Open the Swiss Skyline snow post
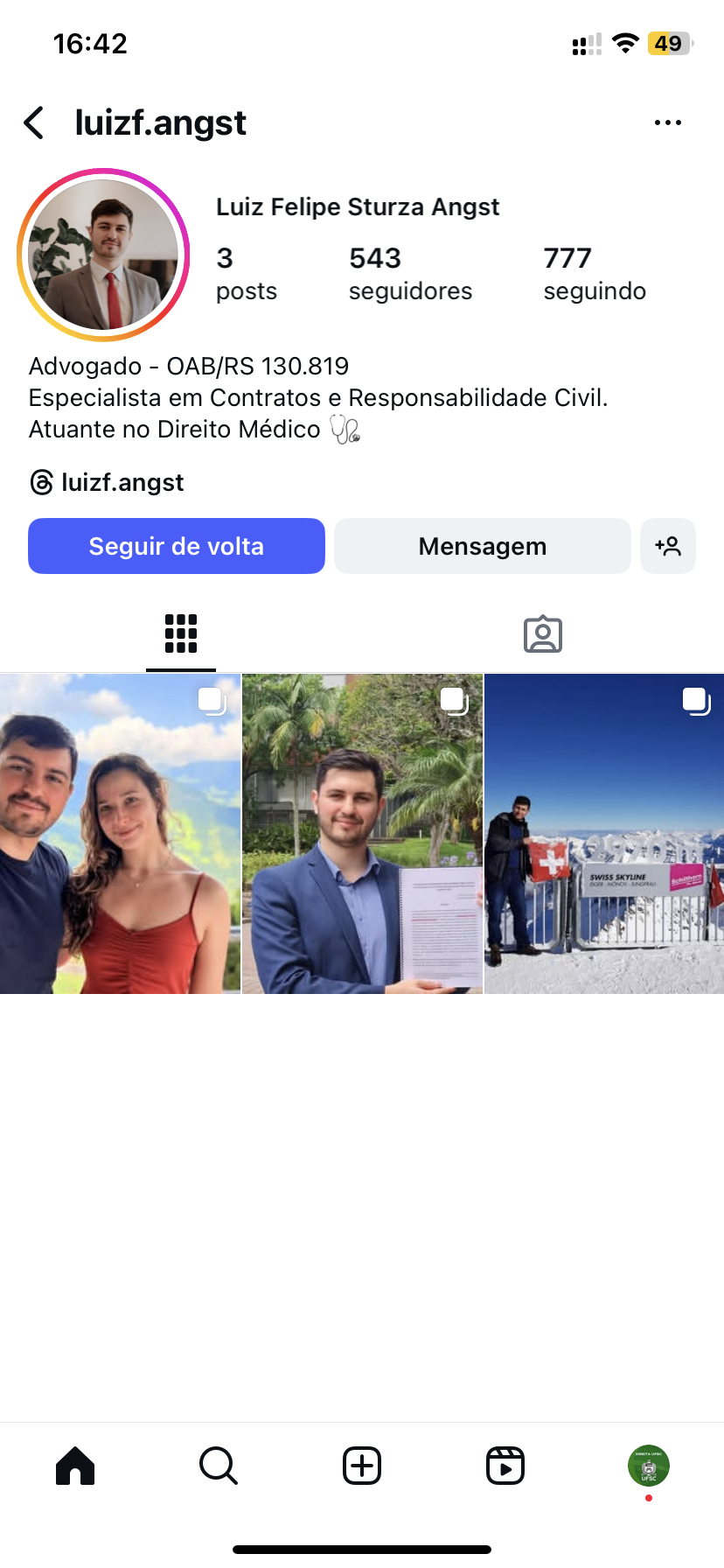The width and height of the screenshot is (724, 1568). coord(604,834)
